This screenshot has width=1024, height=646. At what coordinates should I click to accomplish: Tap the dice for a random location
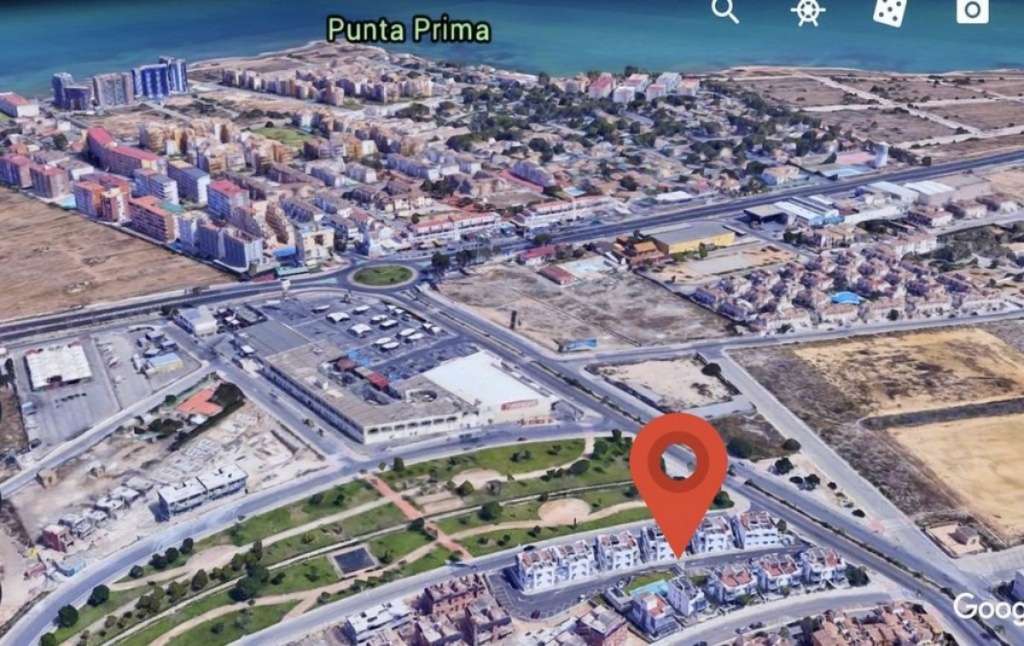click(x=890, y=11)
